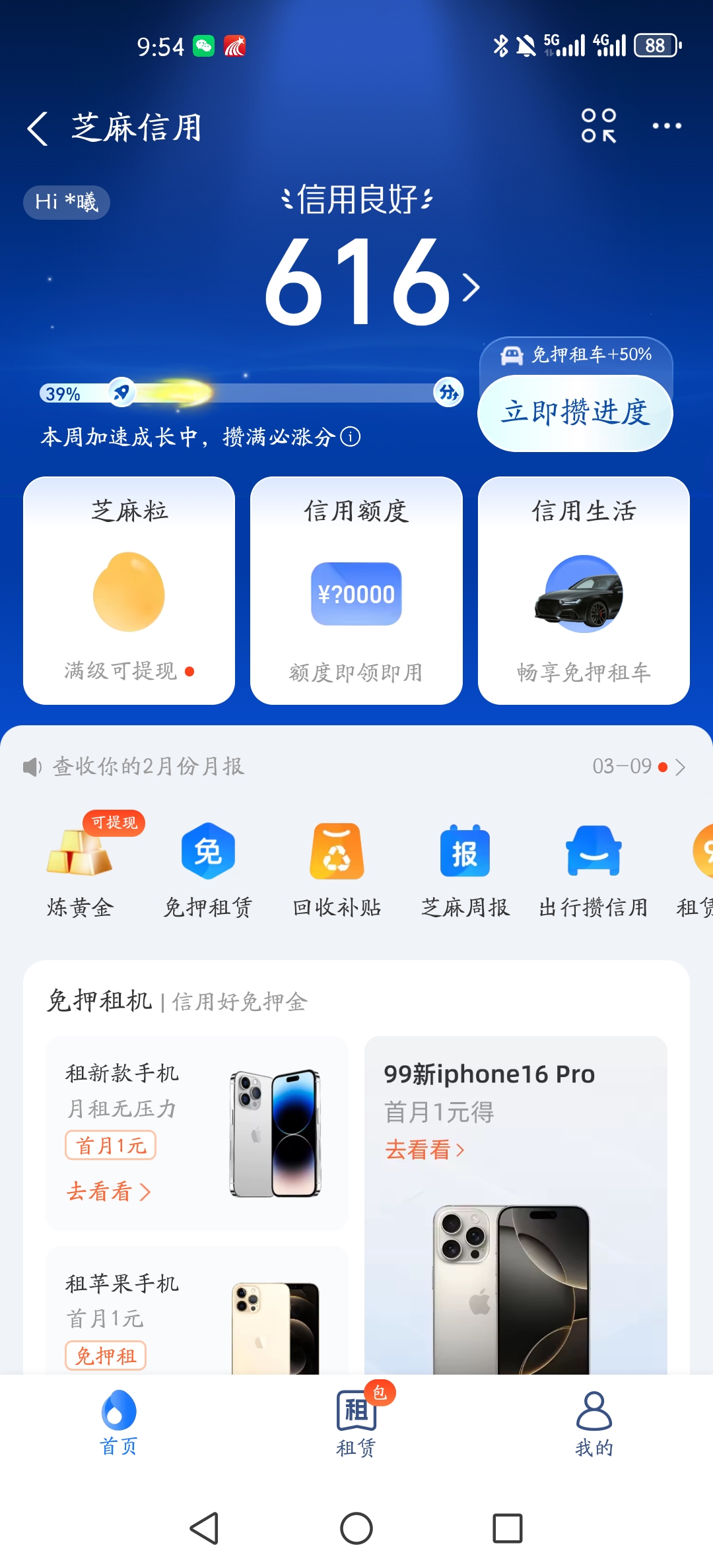Open the 信用生活 card
The height and width of the screenshot is (1568, 713).
584,591
